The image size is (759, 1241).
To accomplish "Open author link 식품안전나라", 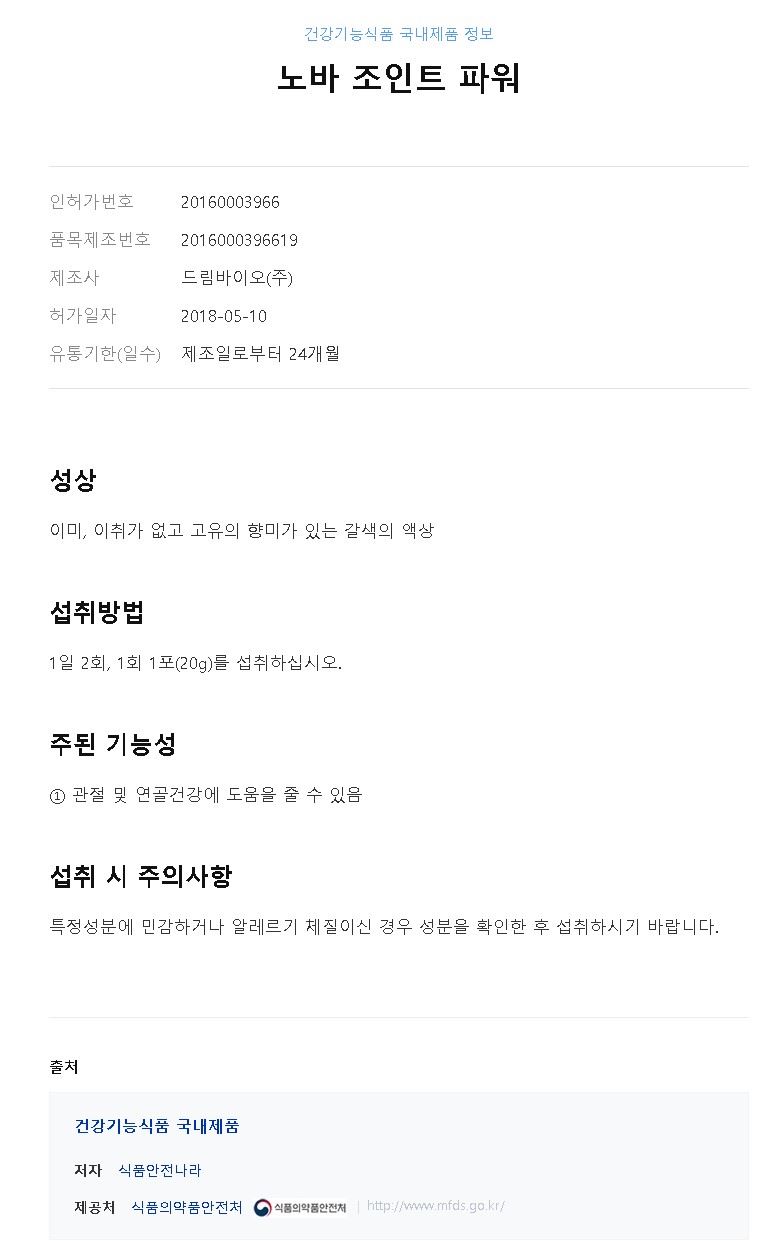I will point(160,1170).
